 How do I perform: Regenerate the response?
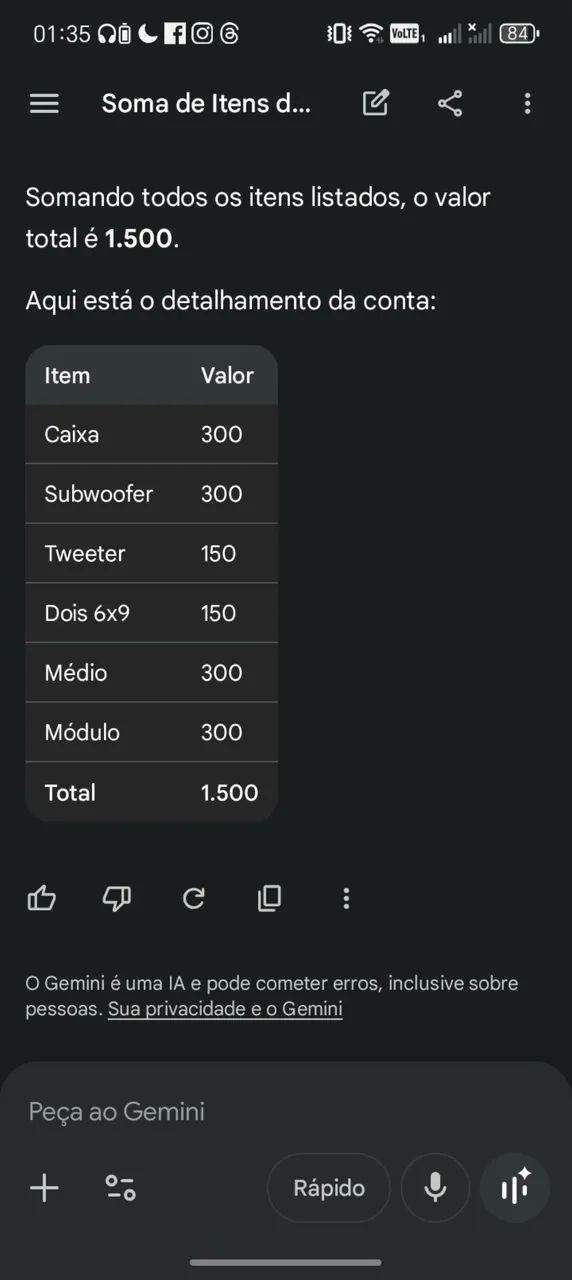[x=193, y=898]
